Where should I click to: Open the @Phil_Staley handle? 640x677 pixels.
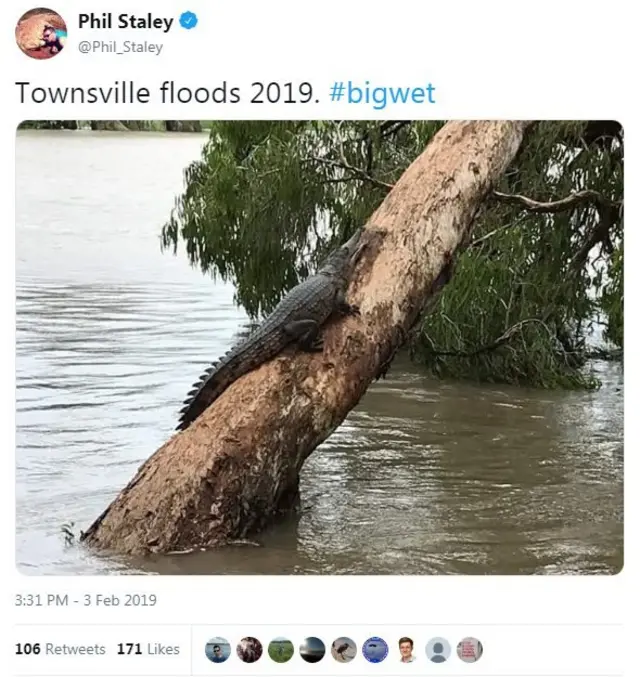pyautogui.click(x=120, y=47)
